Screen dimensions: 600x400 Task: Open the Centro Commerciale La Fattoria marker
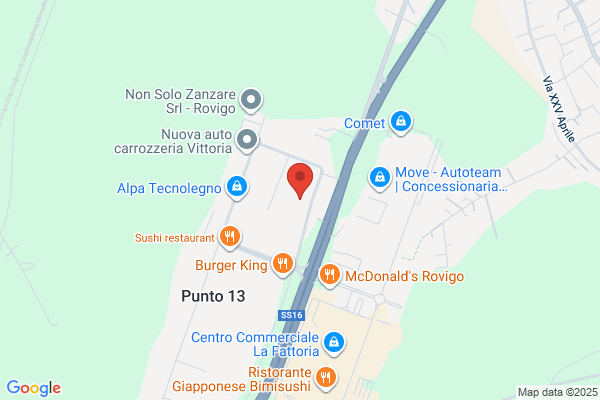pyautogui.click(x=336, y=345)
